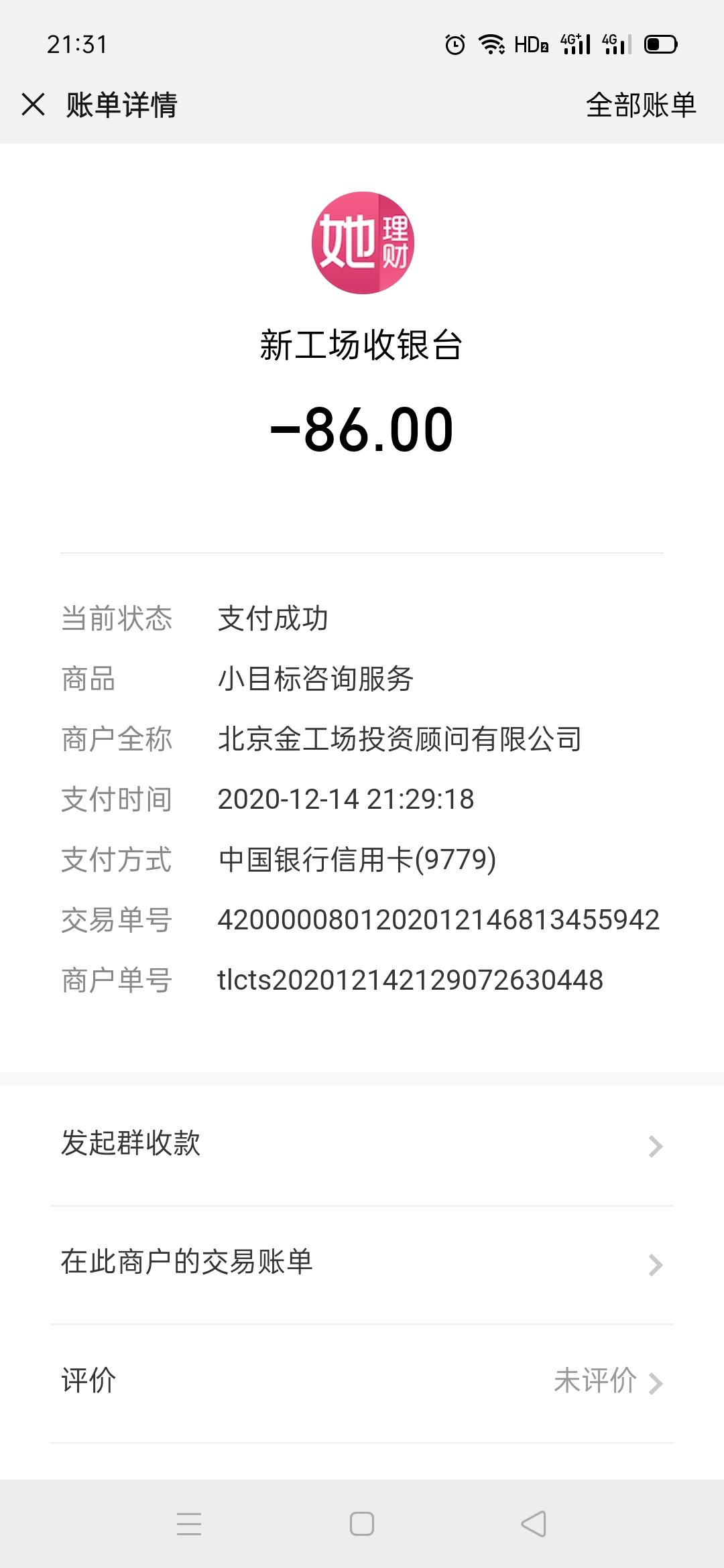View 在此商户的交易账单
The height and width of the screenshot is (1568, 724).
pyautogui.click(x=362, y=1264)
